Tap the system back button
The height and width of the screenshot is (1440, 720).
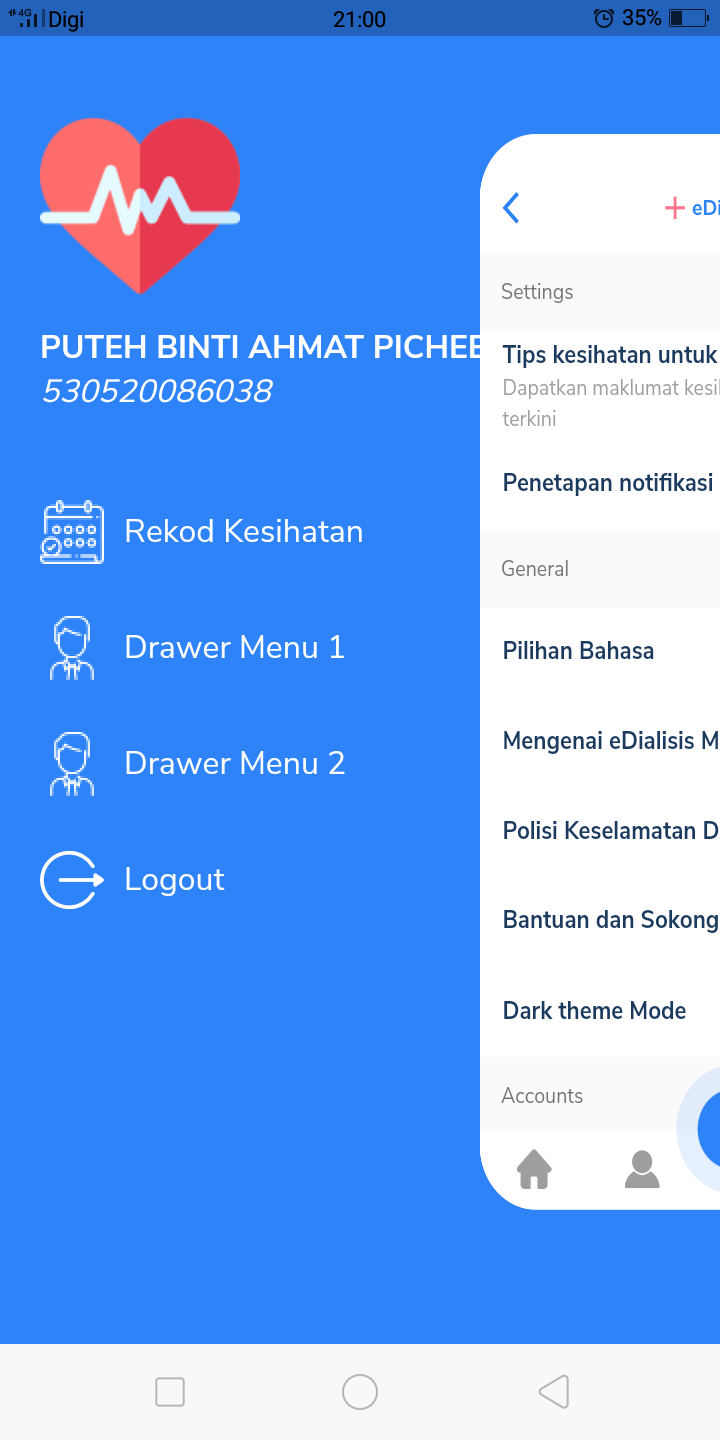click(553, 1391)
